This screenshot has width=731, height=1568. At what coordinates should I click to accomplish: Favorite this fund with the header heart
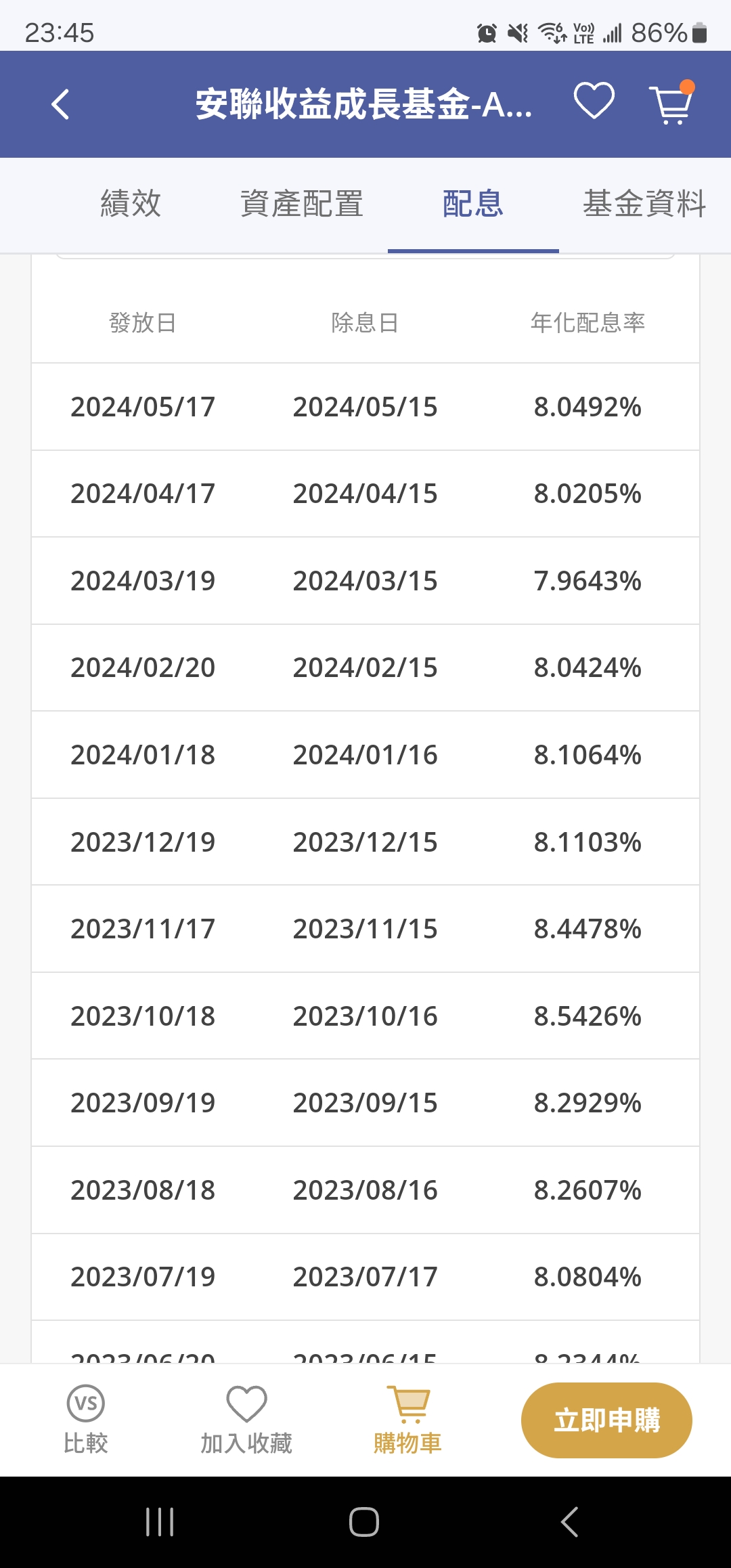click(x=594, y=102)
